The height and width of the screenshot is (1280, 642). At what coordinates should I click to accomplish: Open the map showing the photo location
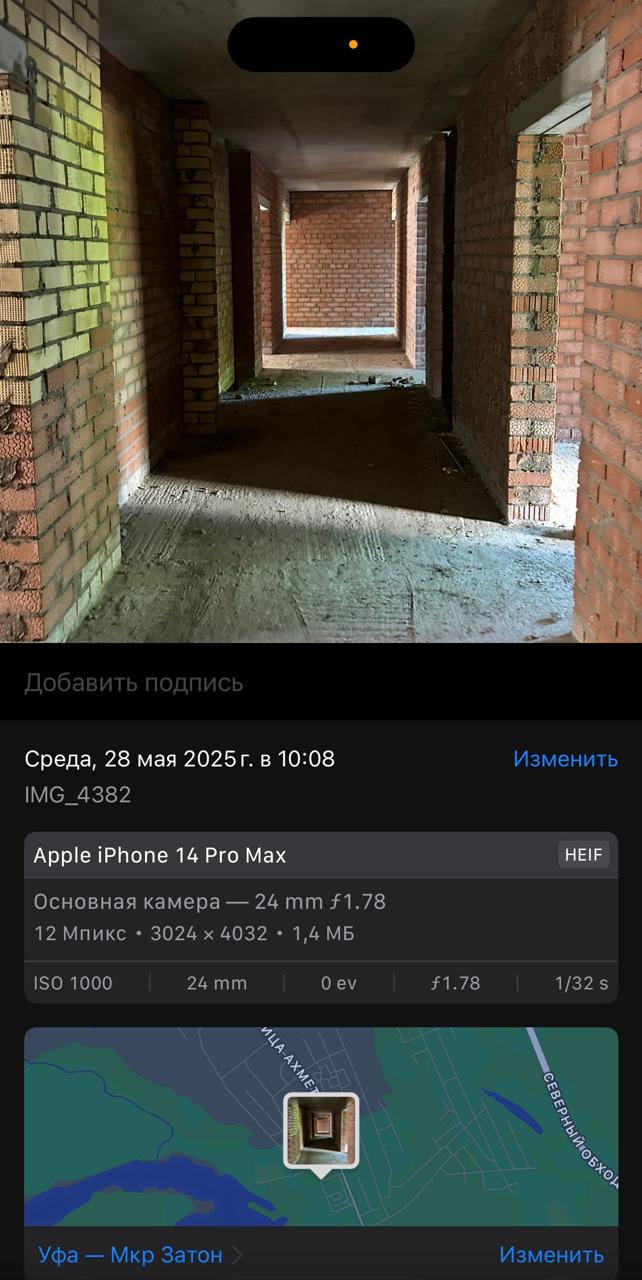click(321, 1127)
